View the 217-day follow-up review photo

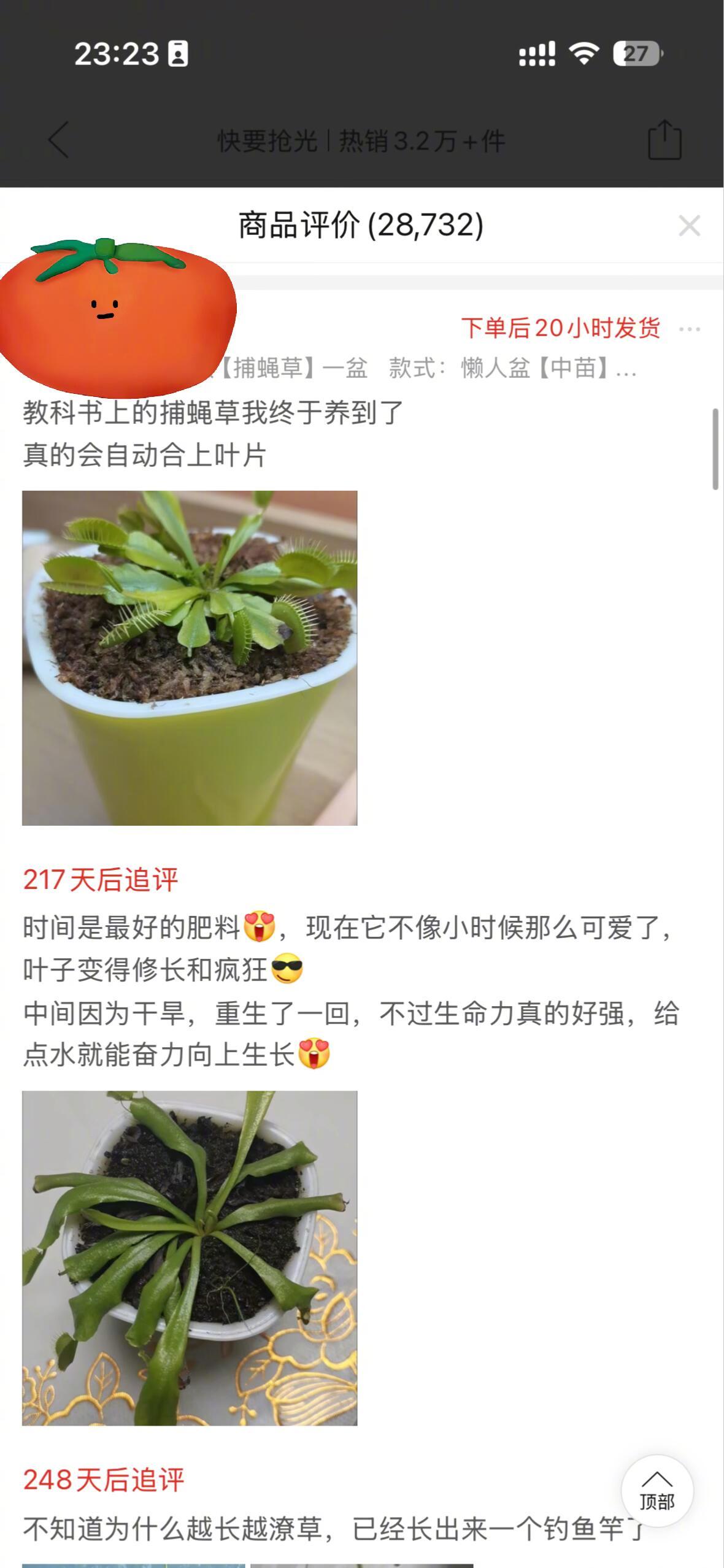tap(190, 1258)
